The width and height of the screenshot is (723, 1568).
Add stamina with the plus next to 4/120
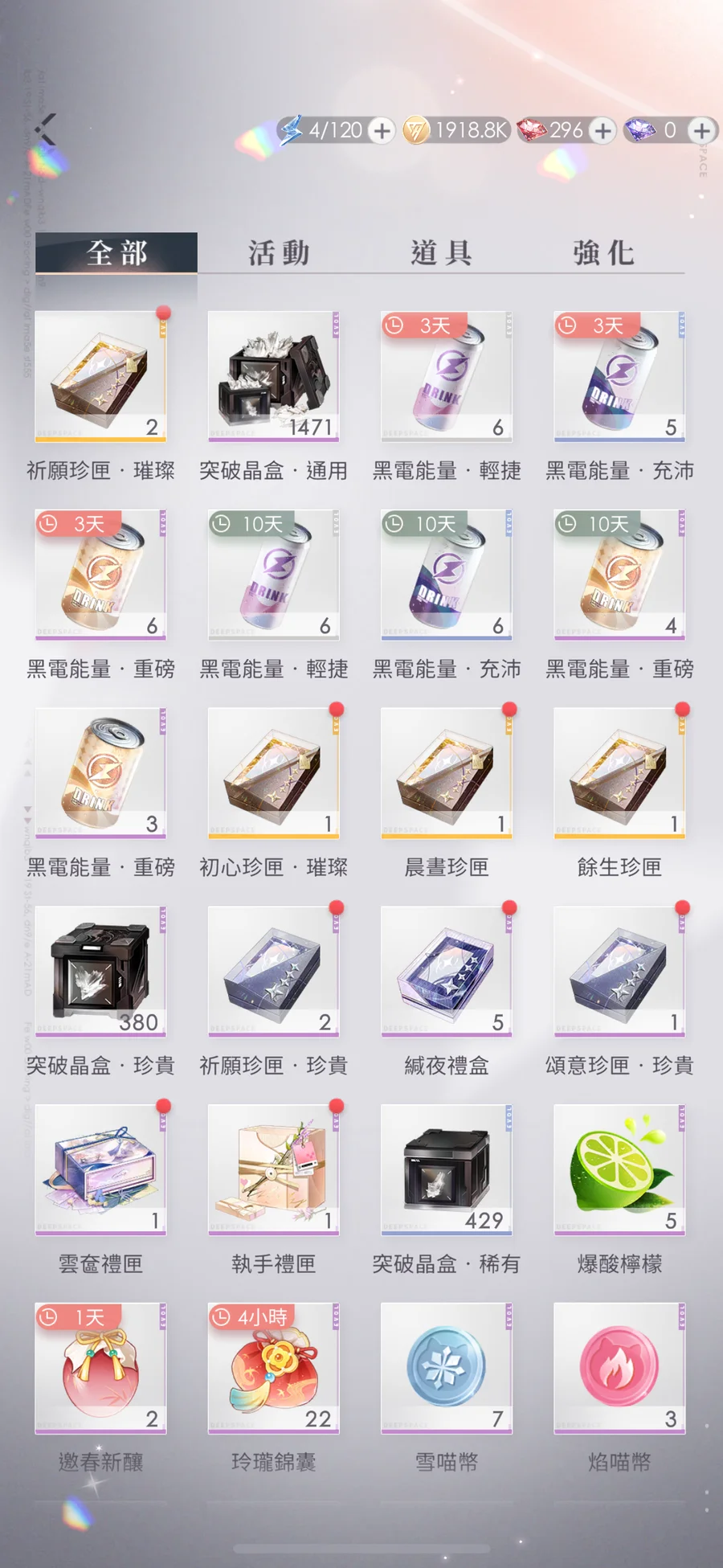(x=382, y=130)
